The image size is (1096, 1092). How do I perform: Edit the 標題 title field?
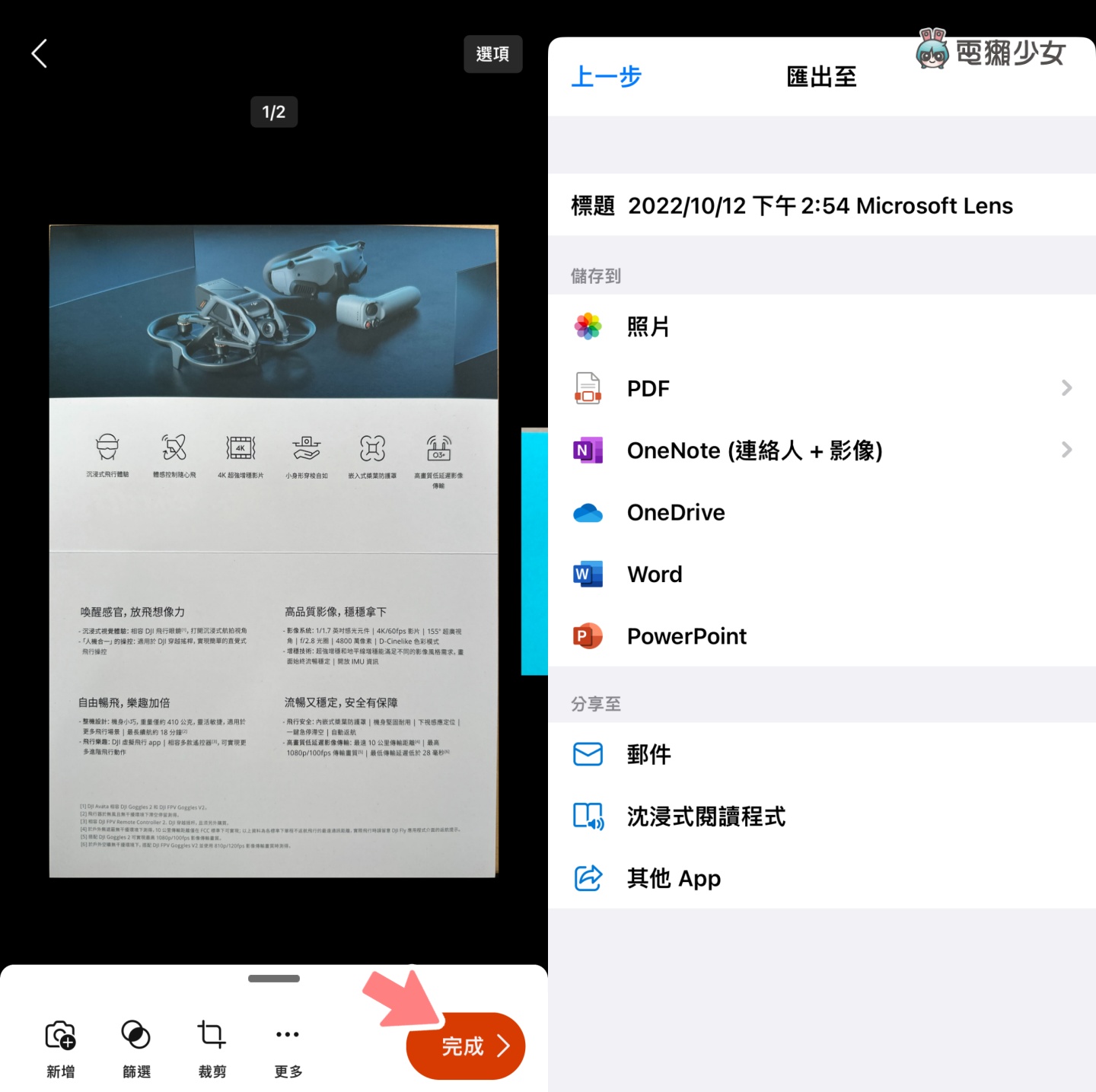[820, 205]
